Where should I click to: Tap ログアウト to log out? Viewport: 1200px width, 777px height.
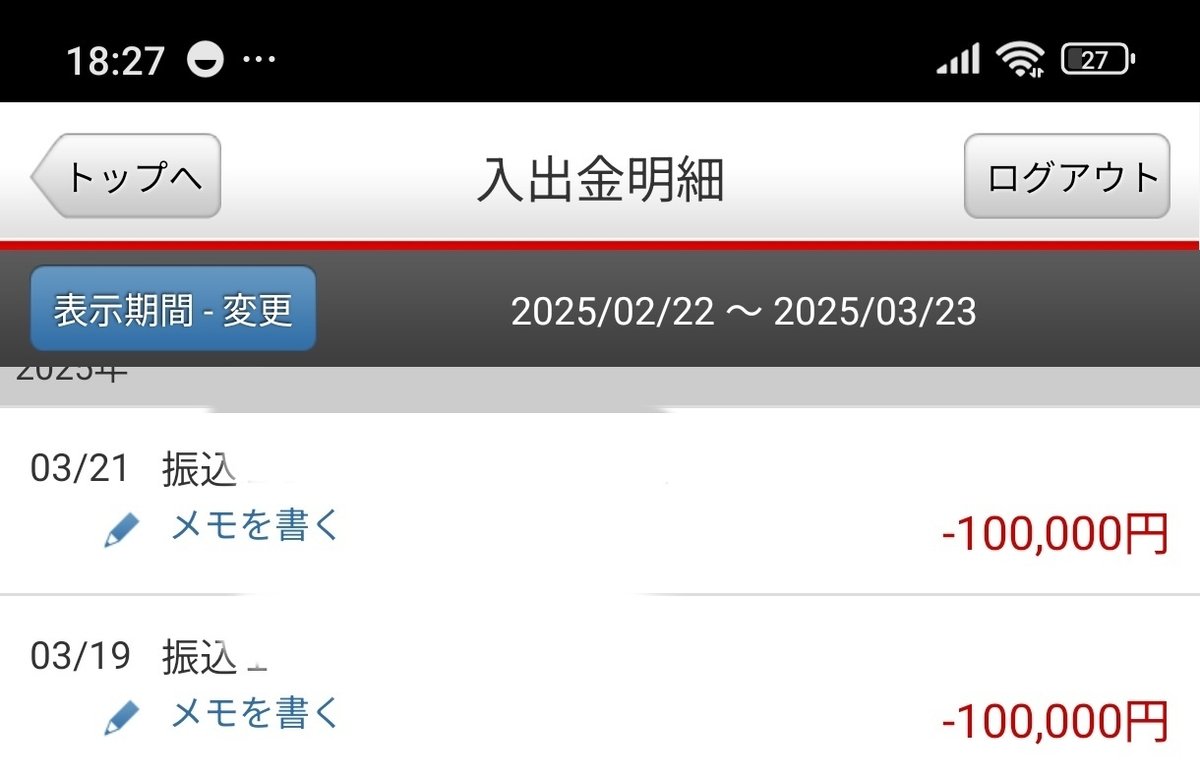pos(1066,177)
